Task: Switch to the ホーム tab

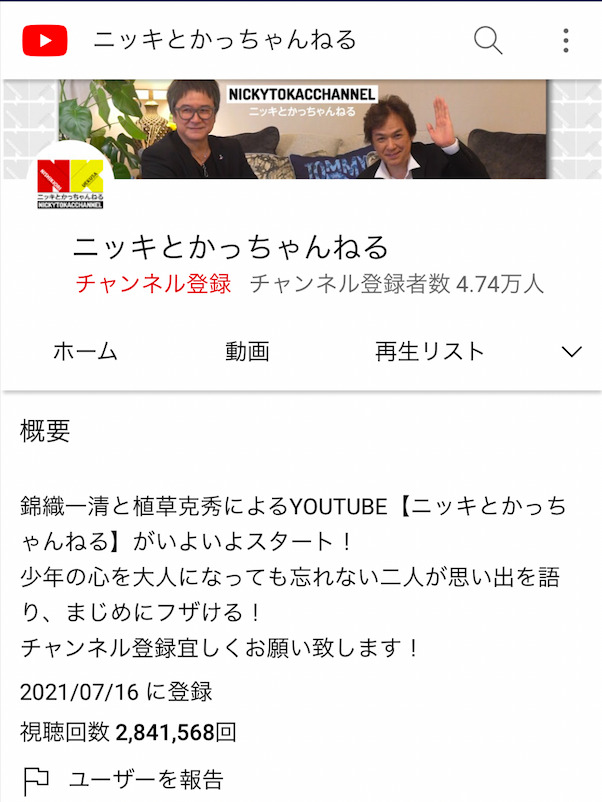Action: pos(85,352)
